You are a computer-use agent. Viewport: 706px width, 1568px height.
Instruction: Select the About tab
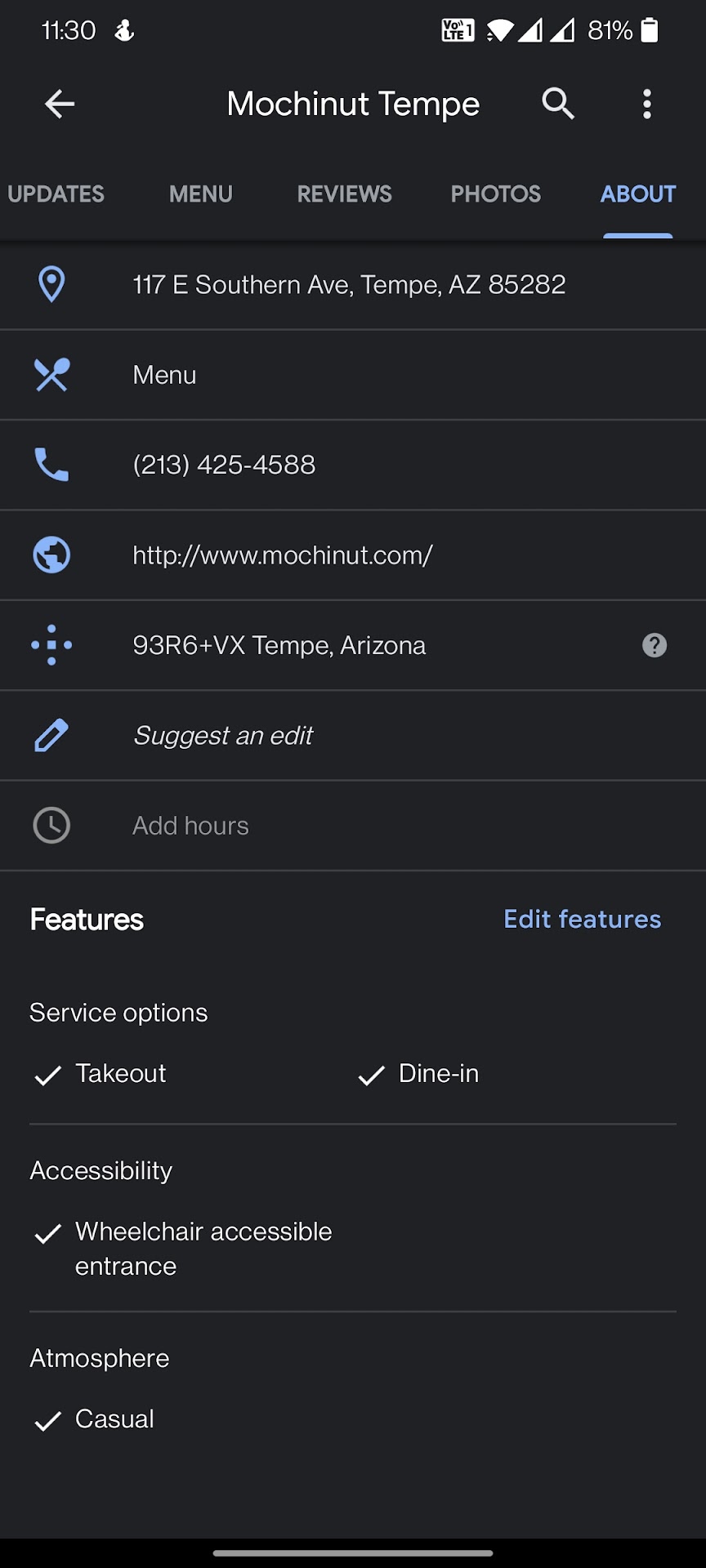click(638, 194)
